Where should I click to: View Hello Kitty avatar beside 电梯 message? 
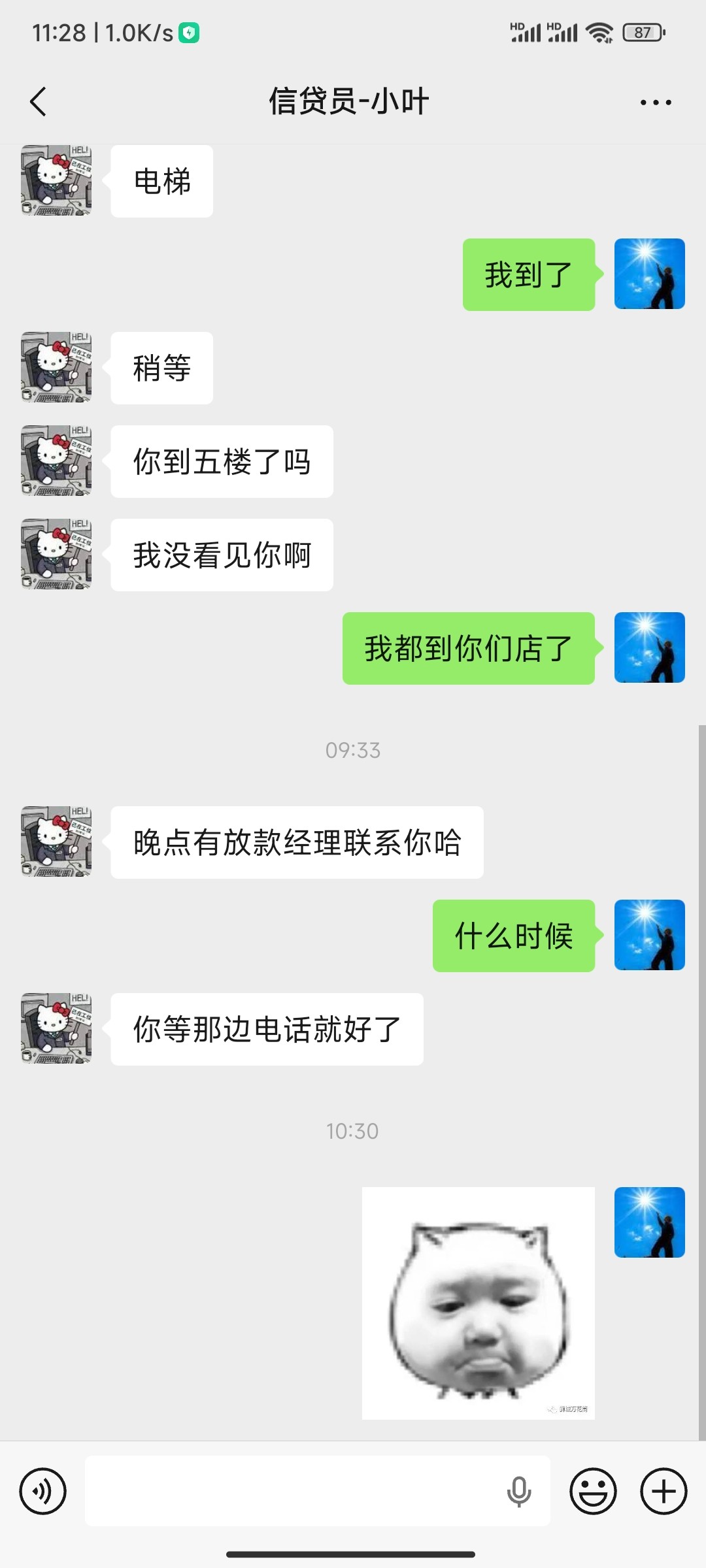pos(56,181)
